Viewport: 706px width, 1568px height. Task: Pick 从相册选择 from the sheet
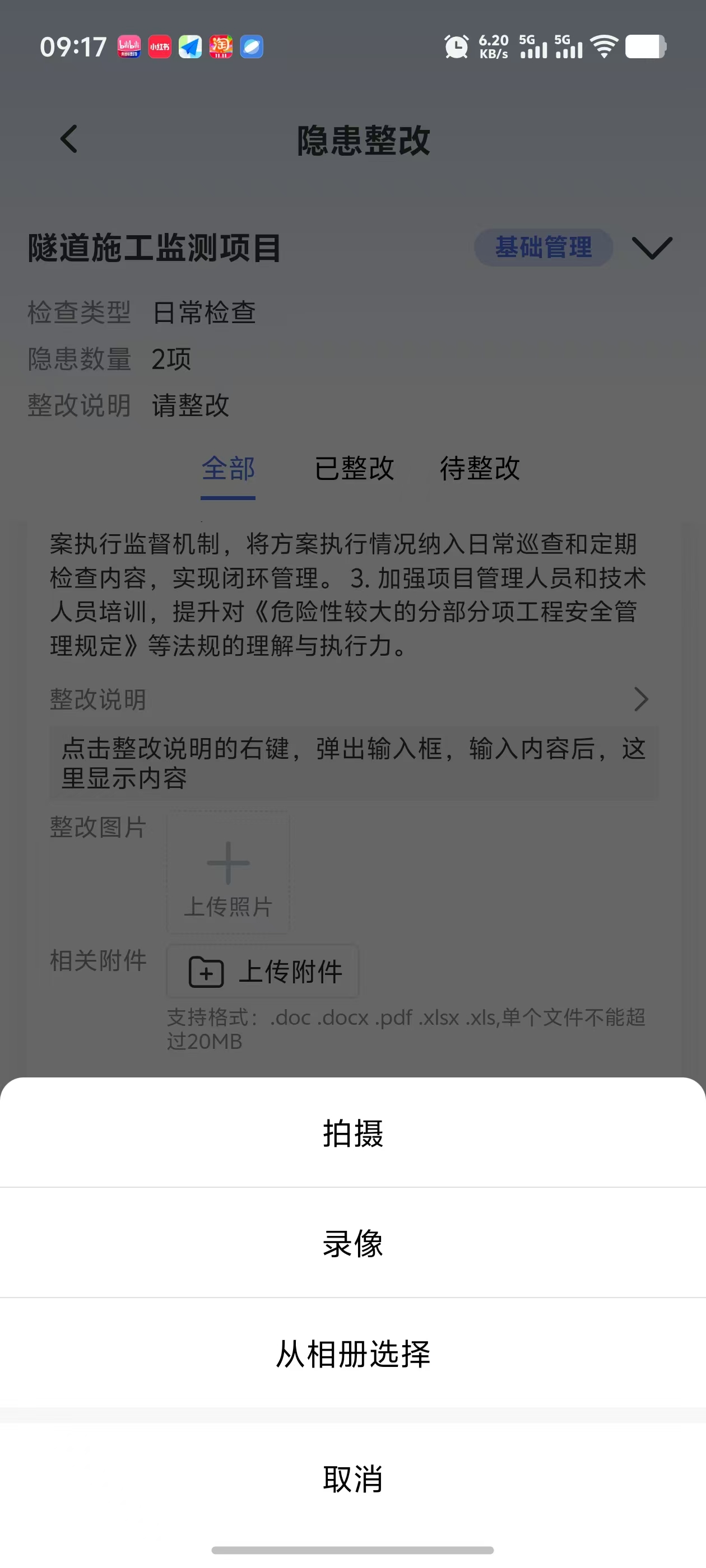(x=352, y=1354)
